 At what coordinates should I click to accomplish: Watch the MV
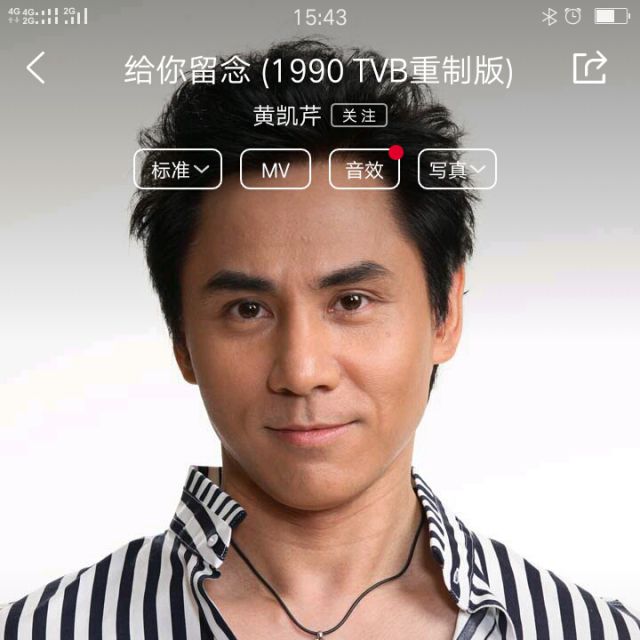coord(275,169)
